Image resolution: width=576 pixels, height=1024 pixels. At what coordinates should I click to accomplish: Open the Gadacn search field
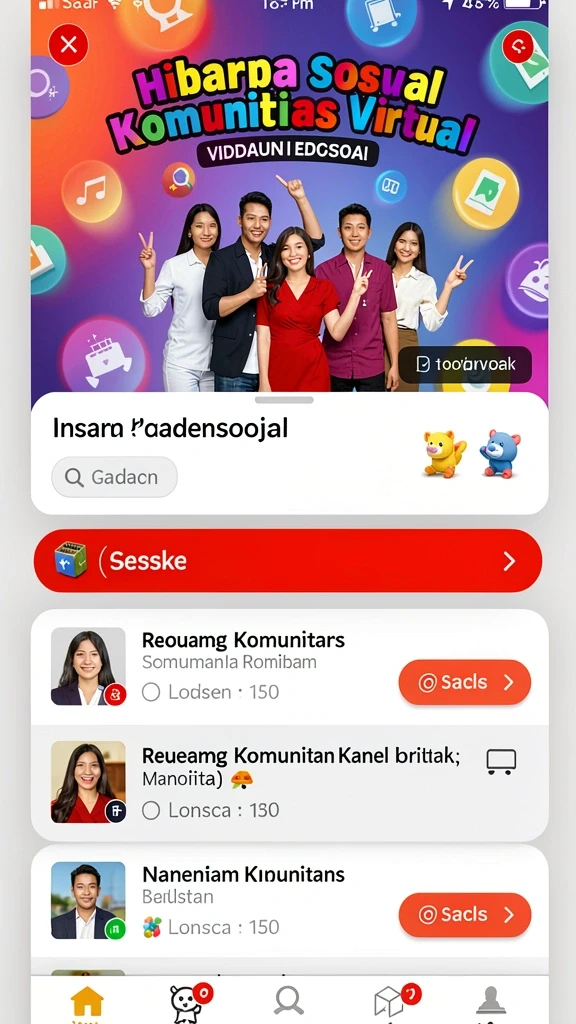click(x=114, y=477)
